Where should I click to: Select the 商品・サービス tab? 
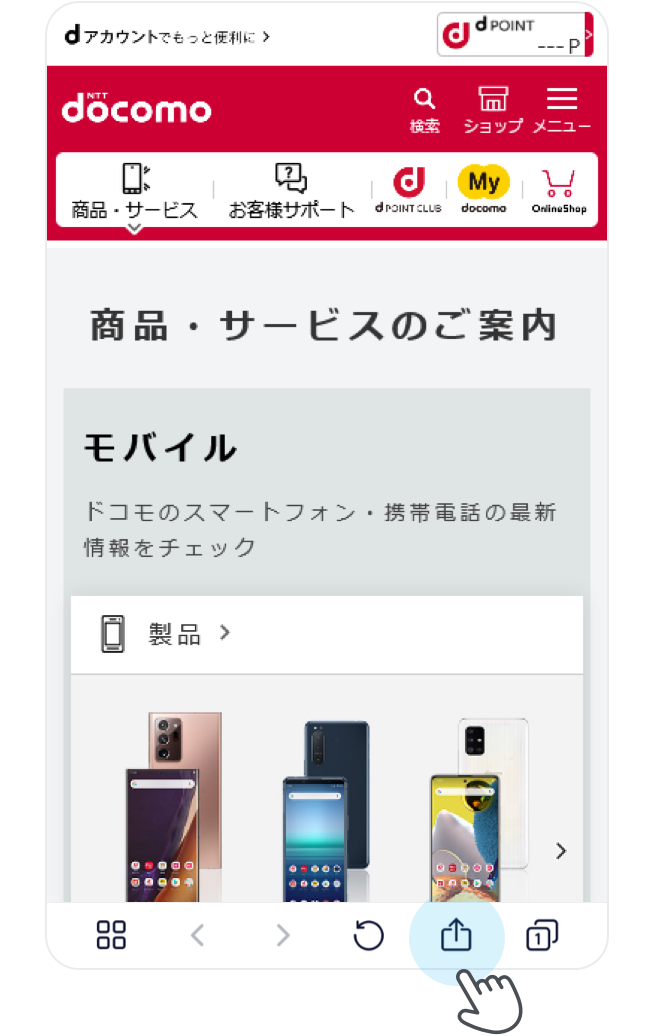[134, 192]
